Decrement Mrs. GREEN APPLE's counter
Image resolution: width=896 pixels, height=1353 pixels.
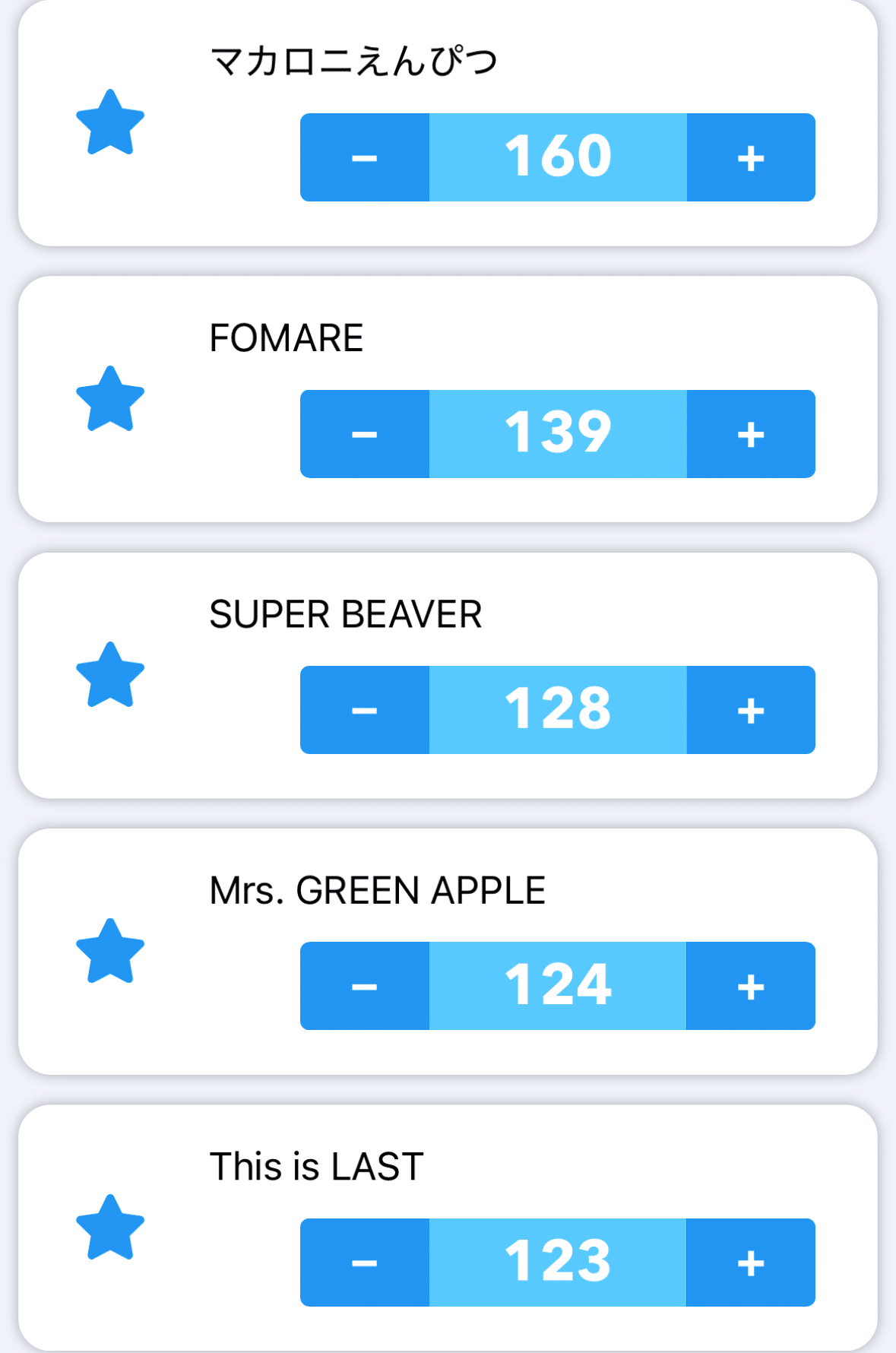pos(365,986)
